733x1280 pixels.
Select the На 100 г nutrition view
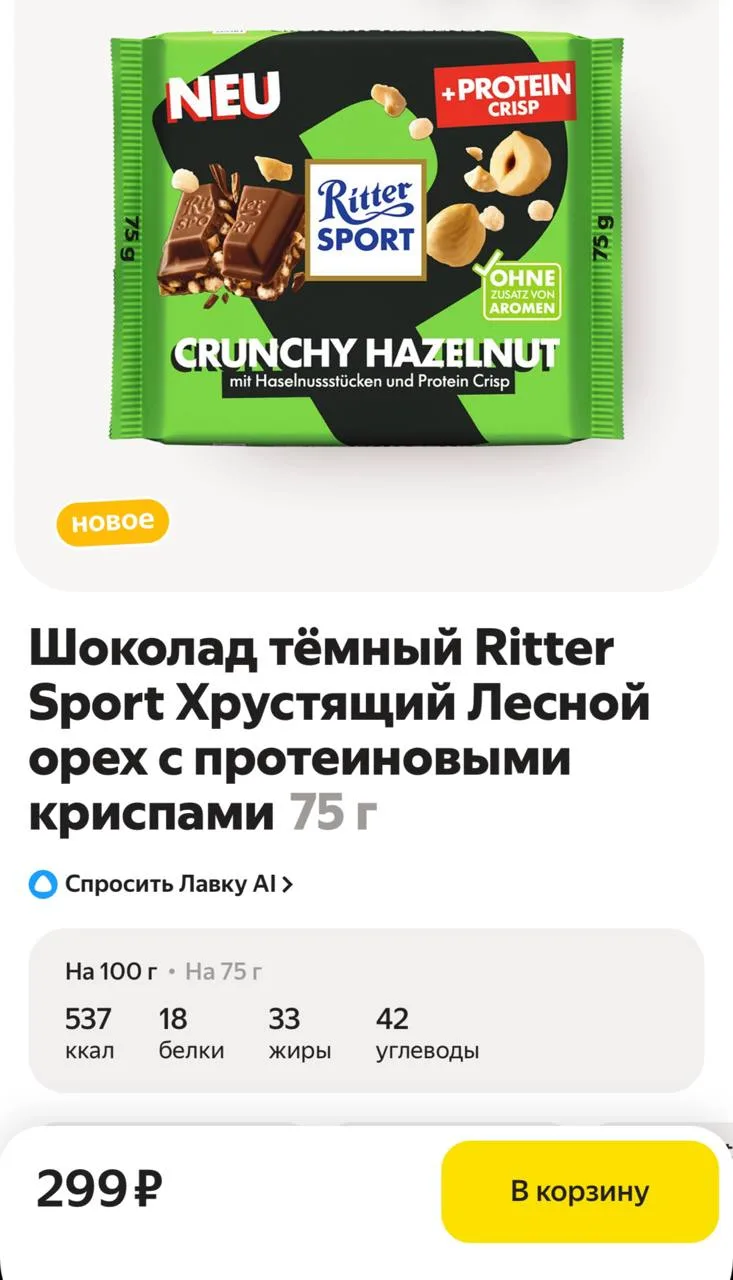[x=111, y=971]
